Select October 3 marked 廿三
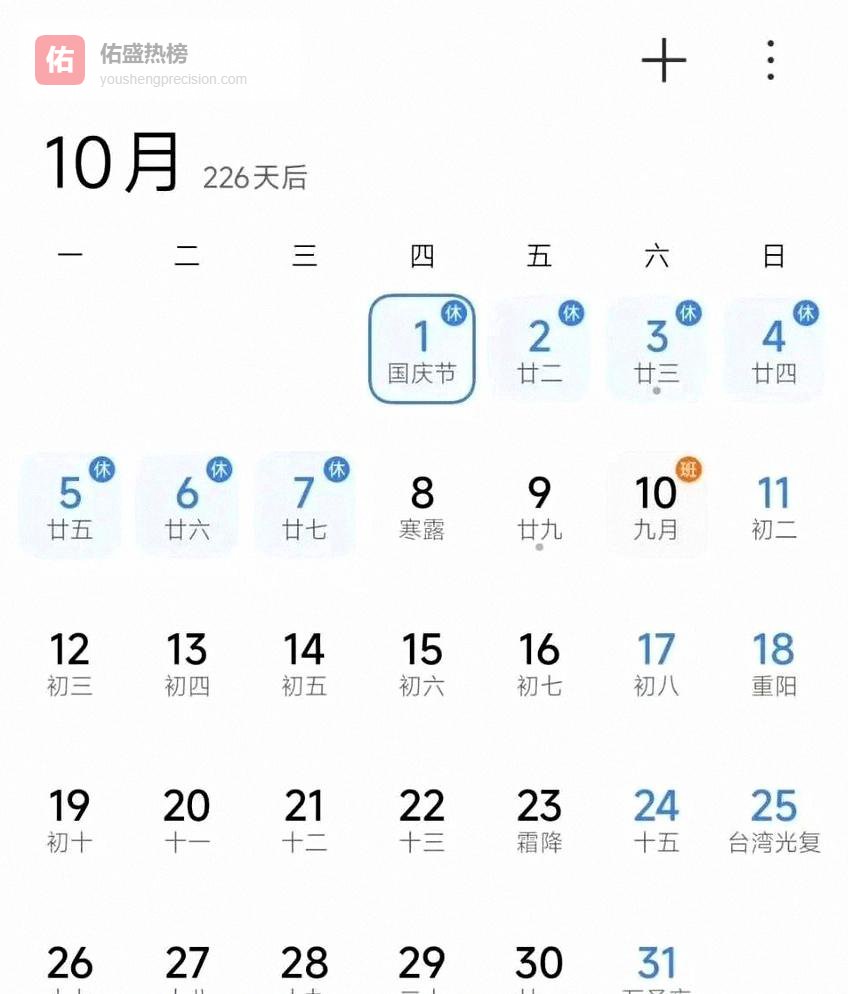The image size is (848, 994). 656,349
